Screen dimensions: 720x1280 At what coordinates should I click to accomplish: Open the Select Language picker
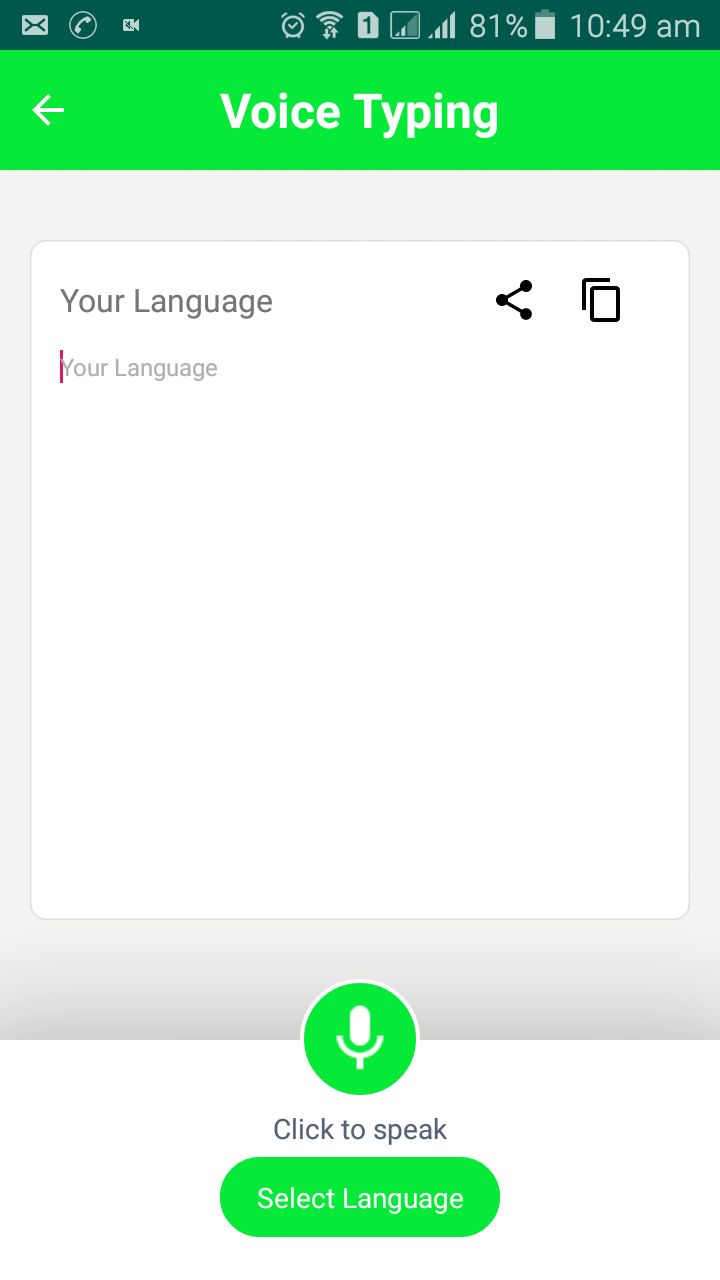click(360, 1198)
